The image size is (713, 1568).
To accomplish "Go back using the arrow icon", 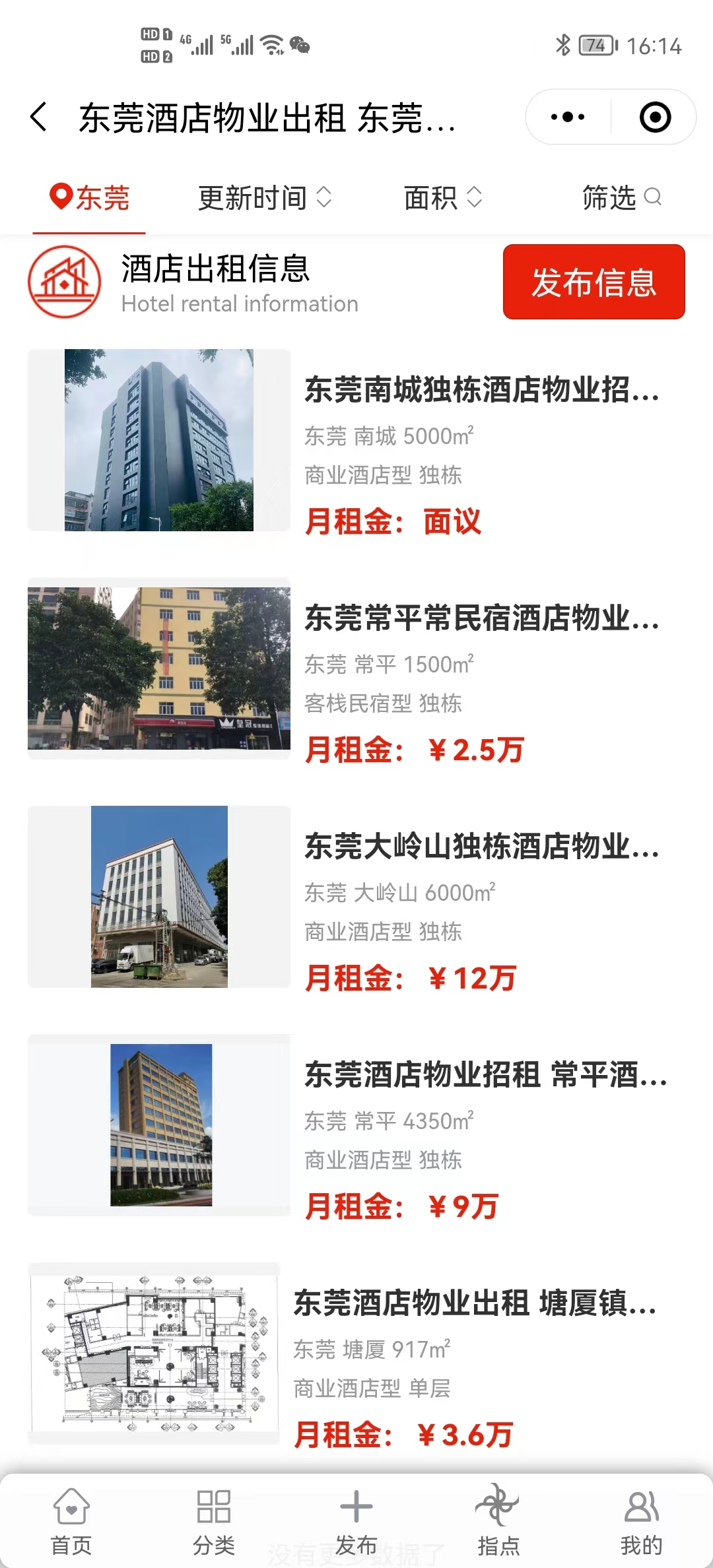I will [40, 117].
